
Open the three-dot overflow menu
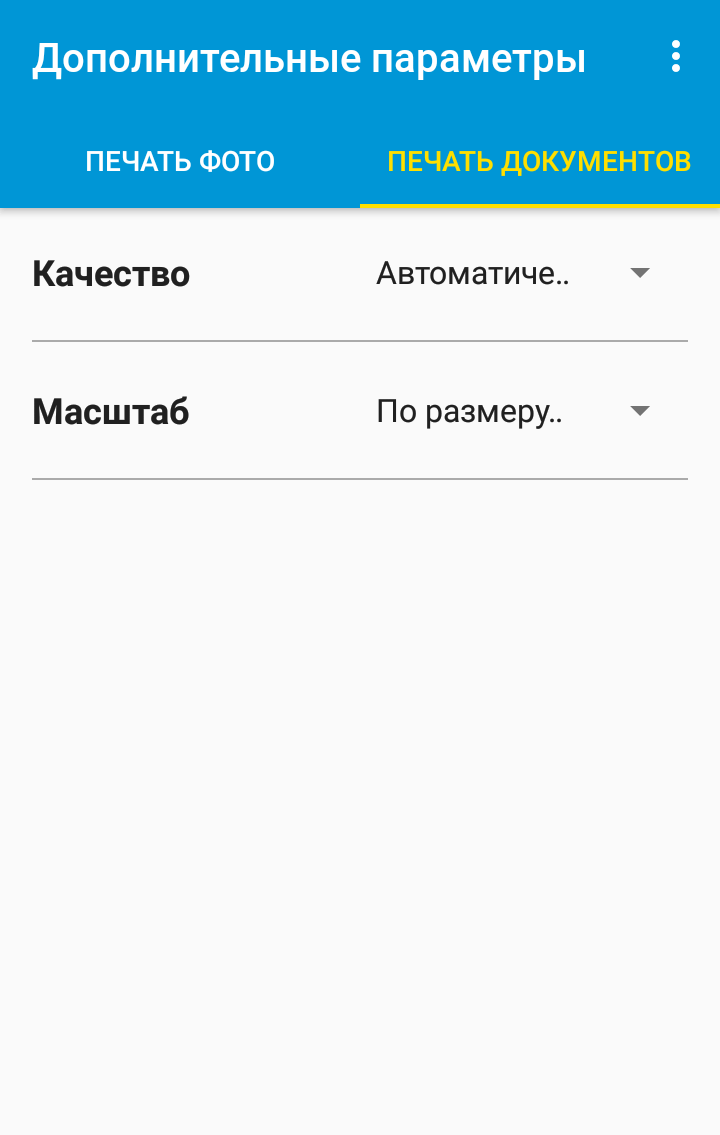tap(676, 57)
